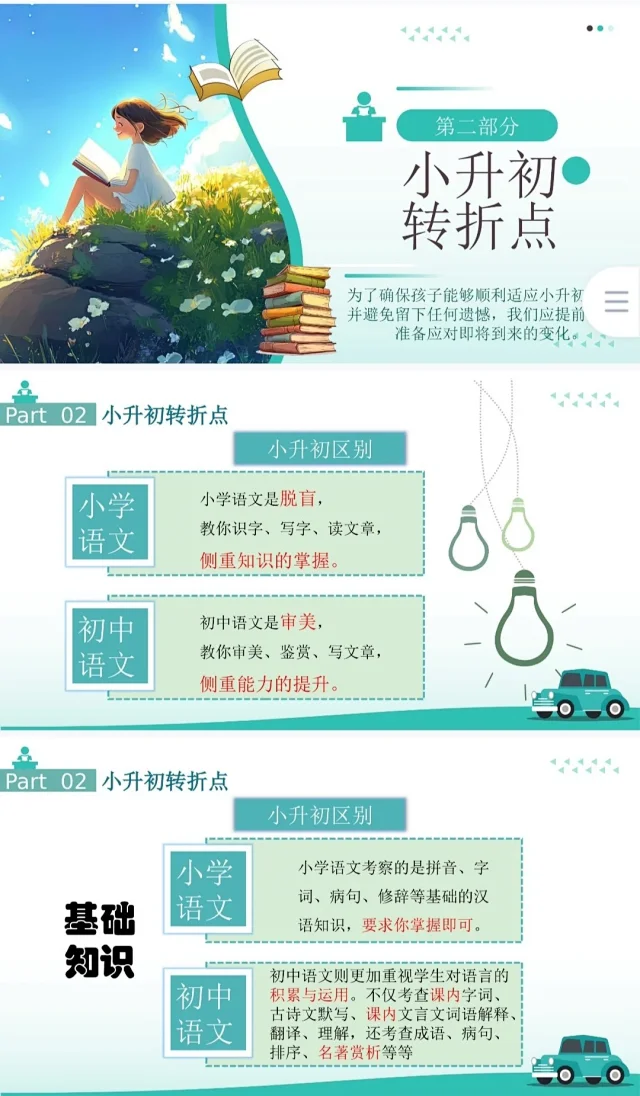640x1096 pixels.
Task: Open the floating hamburger menu button
Action: [x=617, y=301]
